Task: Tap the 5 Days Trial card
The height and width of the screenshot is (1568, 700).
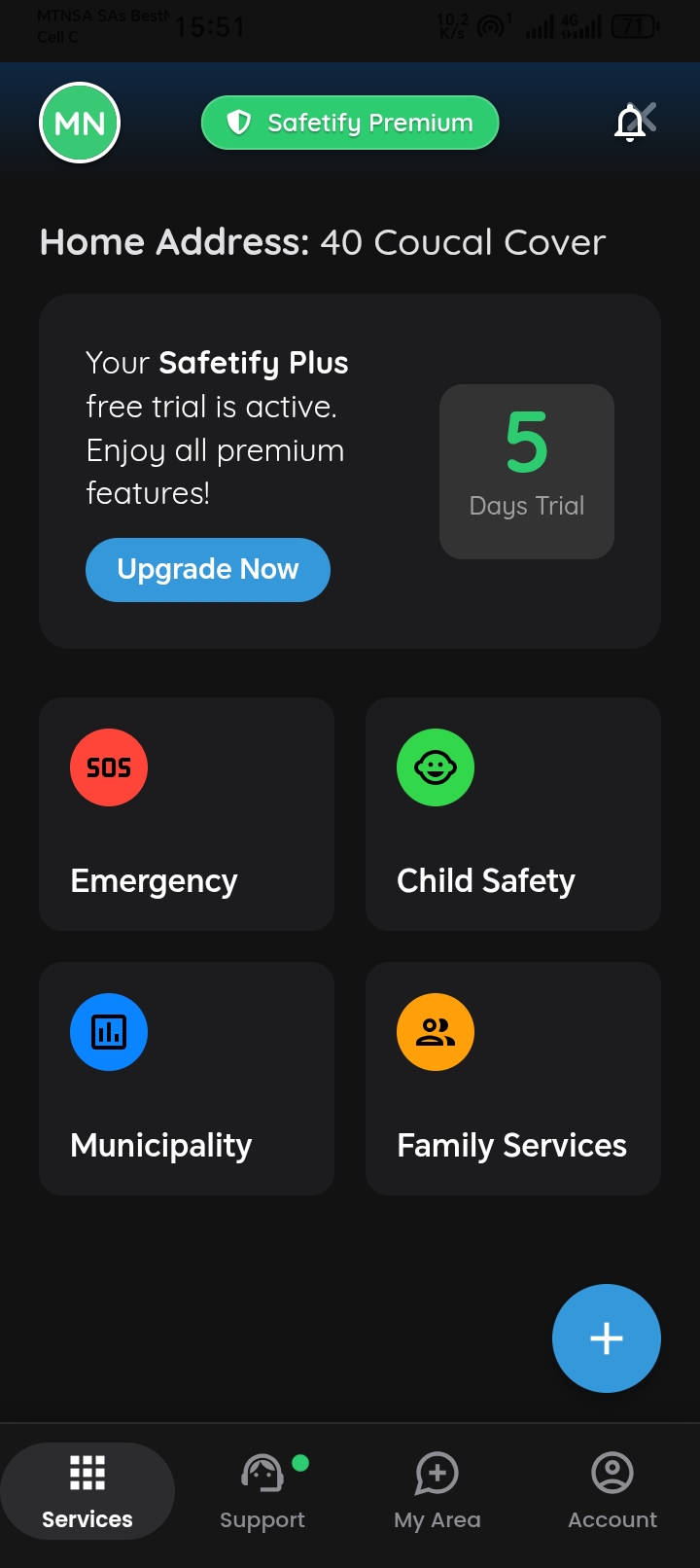Action: pyautogui.click(x=526, y=472)
